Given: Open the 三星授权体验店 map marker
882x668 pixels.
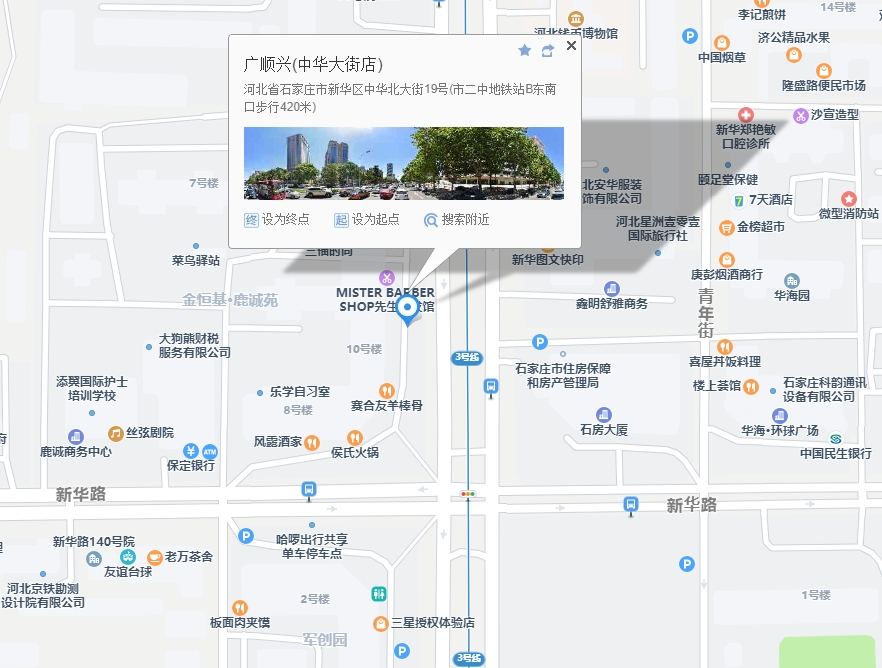Looking at the screenshot, I should point(380,622).
